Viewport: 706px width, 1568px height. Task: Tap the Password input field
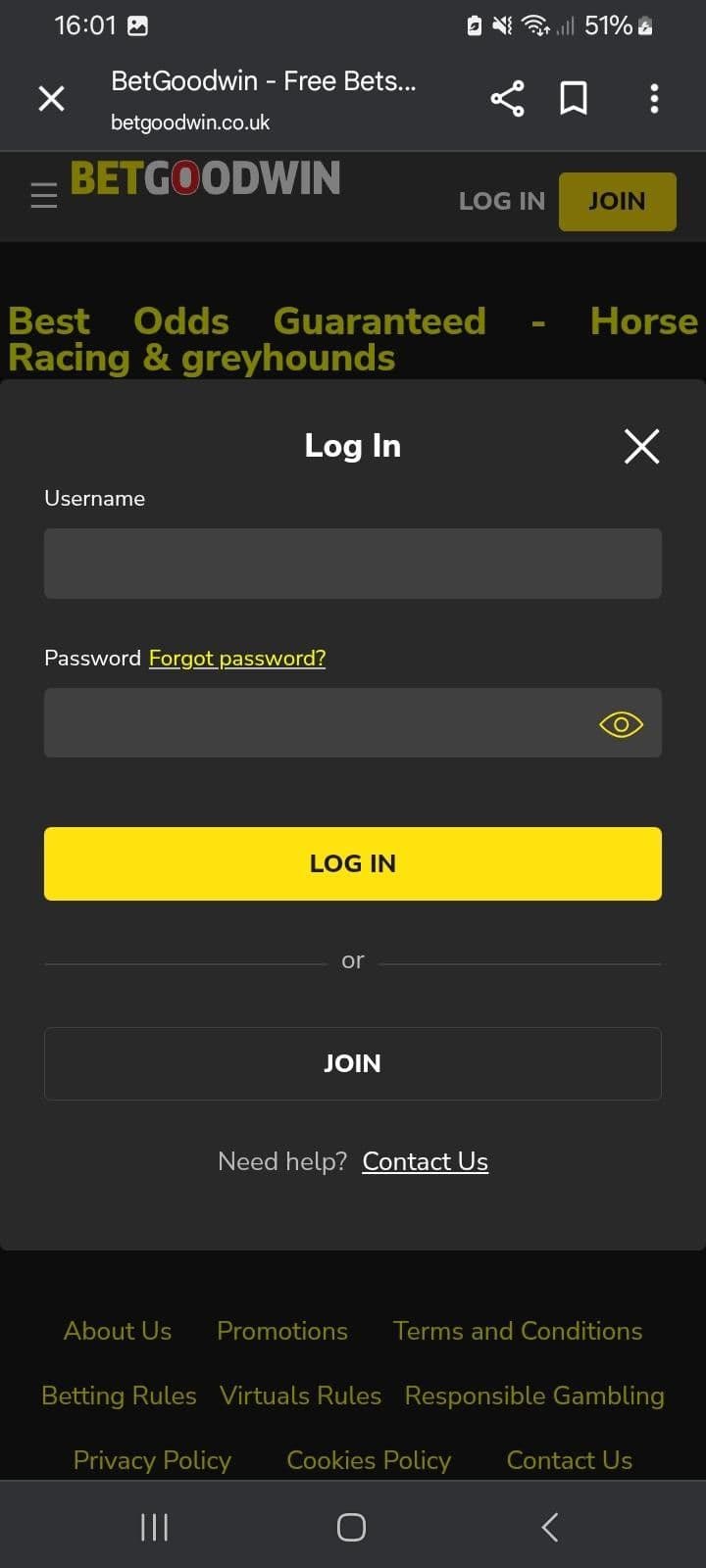coord(314,723)
